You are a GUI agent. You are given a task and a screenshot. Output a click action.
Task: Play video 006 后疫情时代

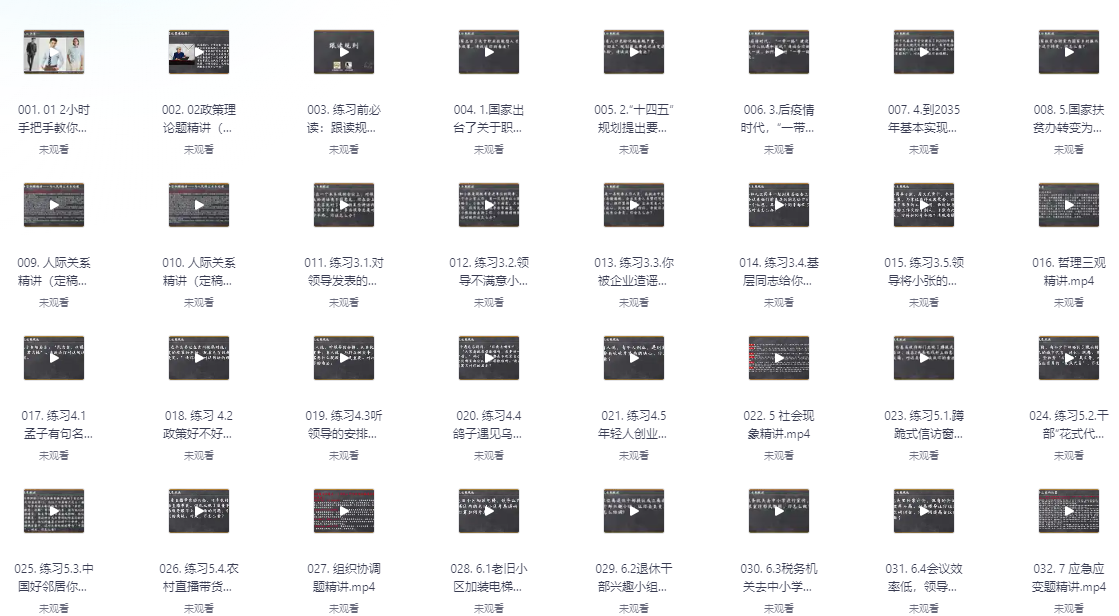(779, 52)
